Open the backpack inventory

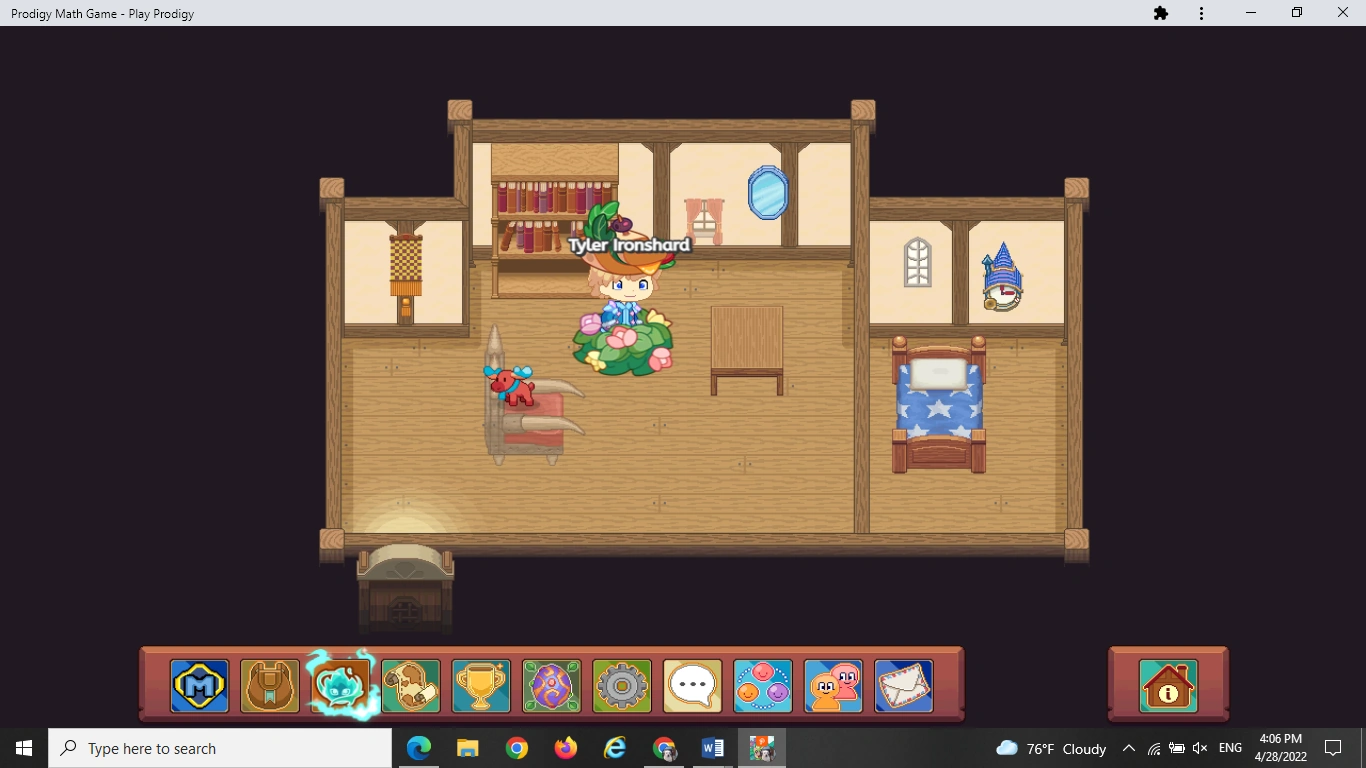click(x=270, y=686)
